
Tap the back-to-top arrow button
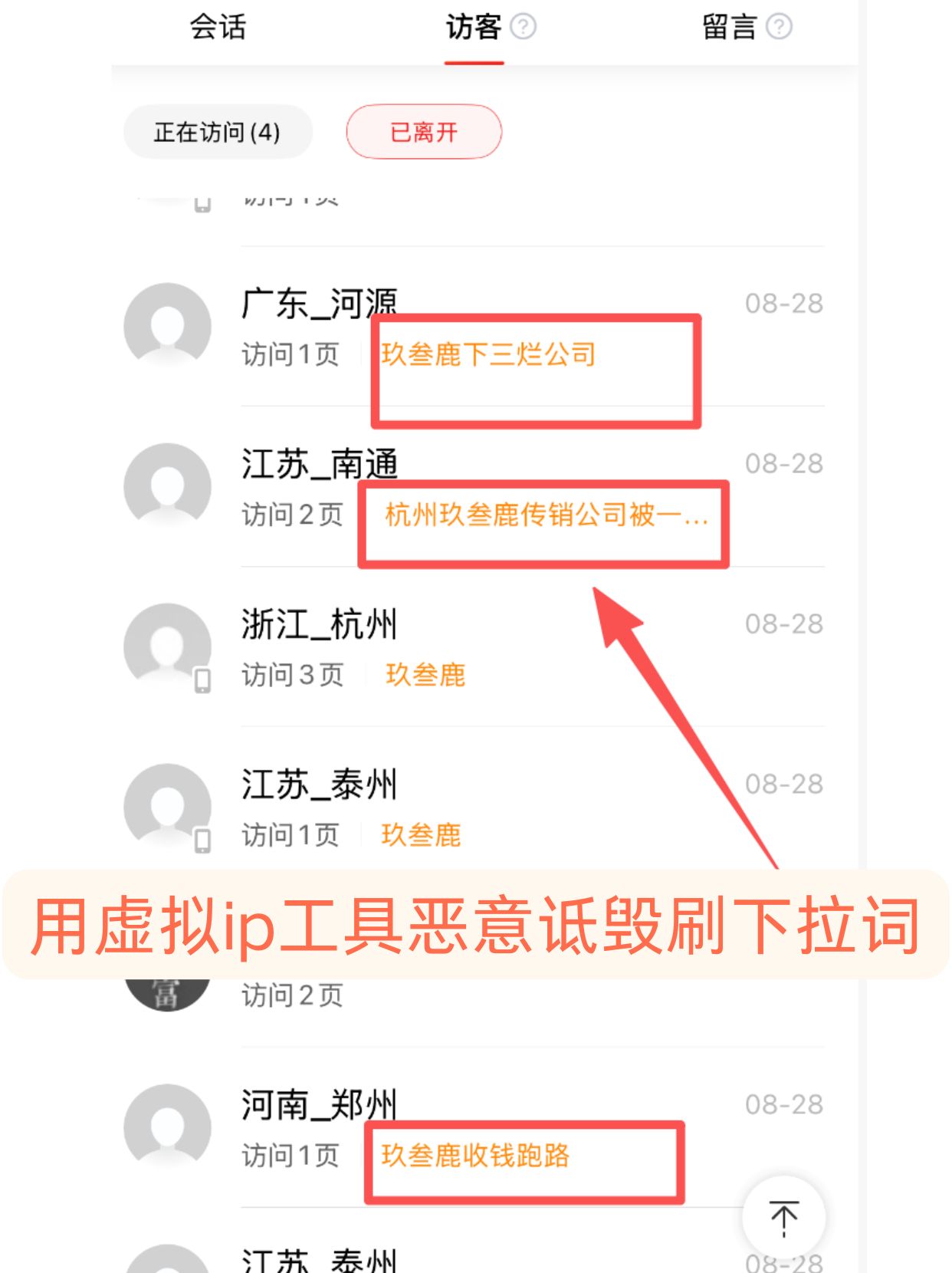pos(783,1218)
